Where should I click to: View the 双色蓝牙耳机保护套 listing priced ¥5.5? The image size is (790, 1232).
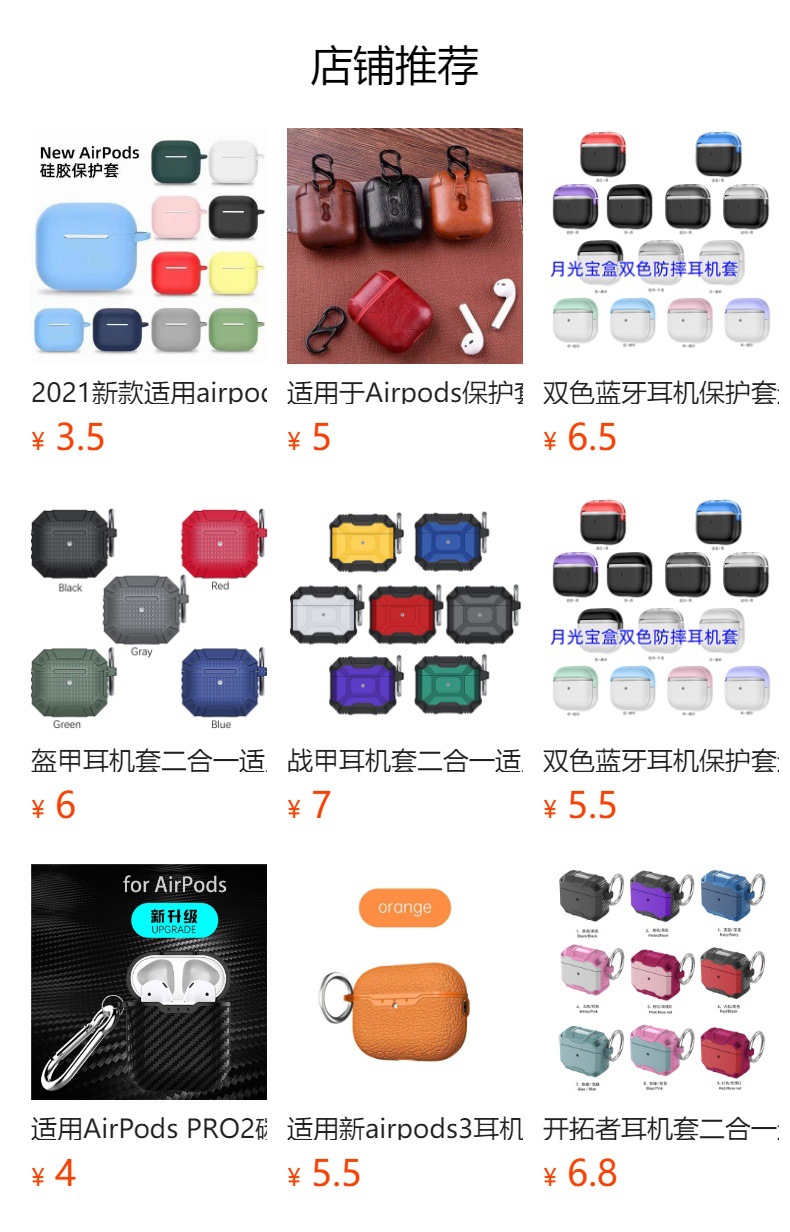(661, 660)
